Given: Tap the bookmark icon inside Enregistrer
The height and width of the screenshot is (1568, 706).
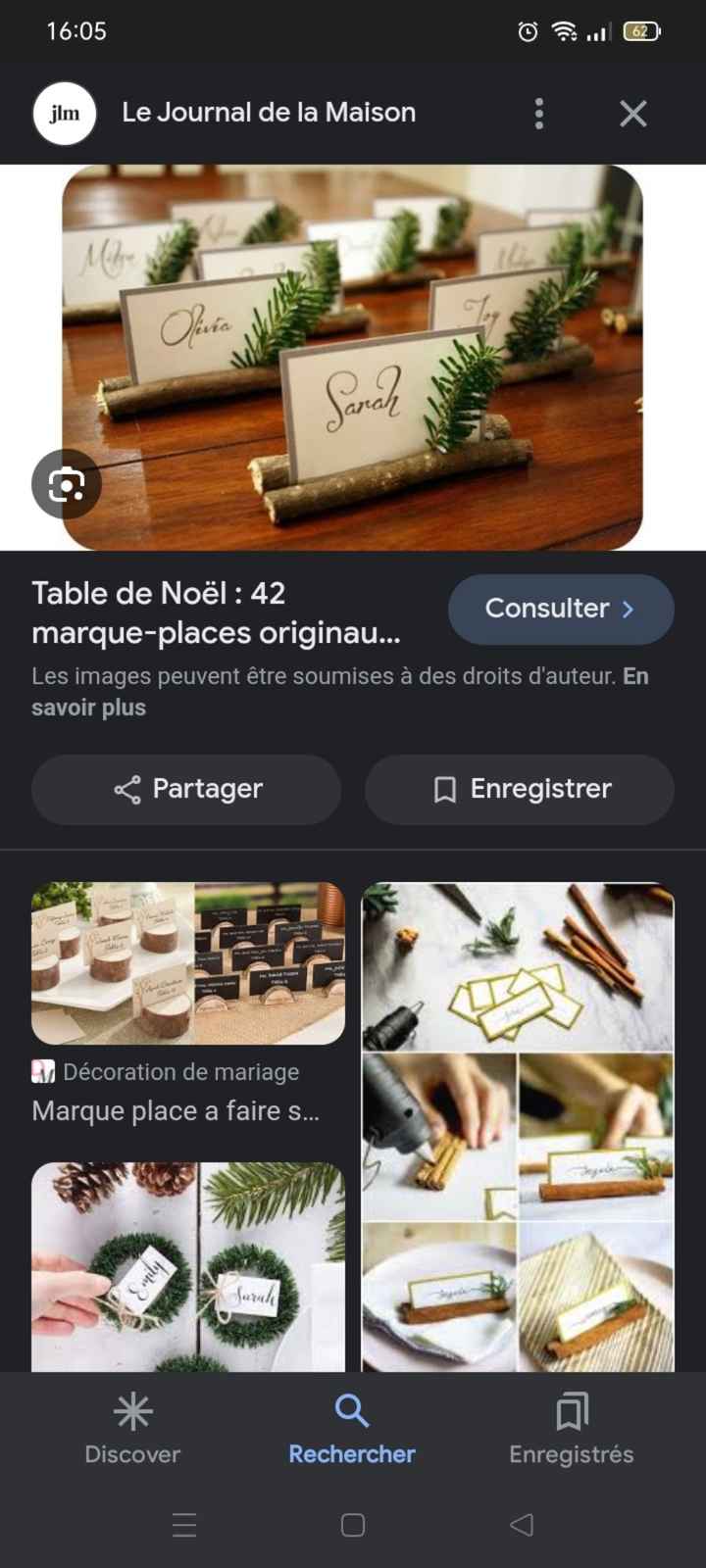Looking at the screenshot, I should (446, 789).
